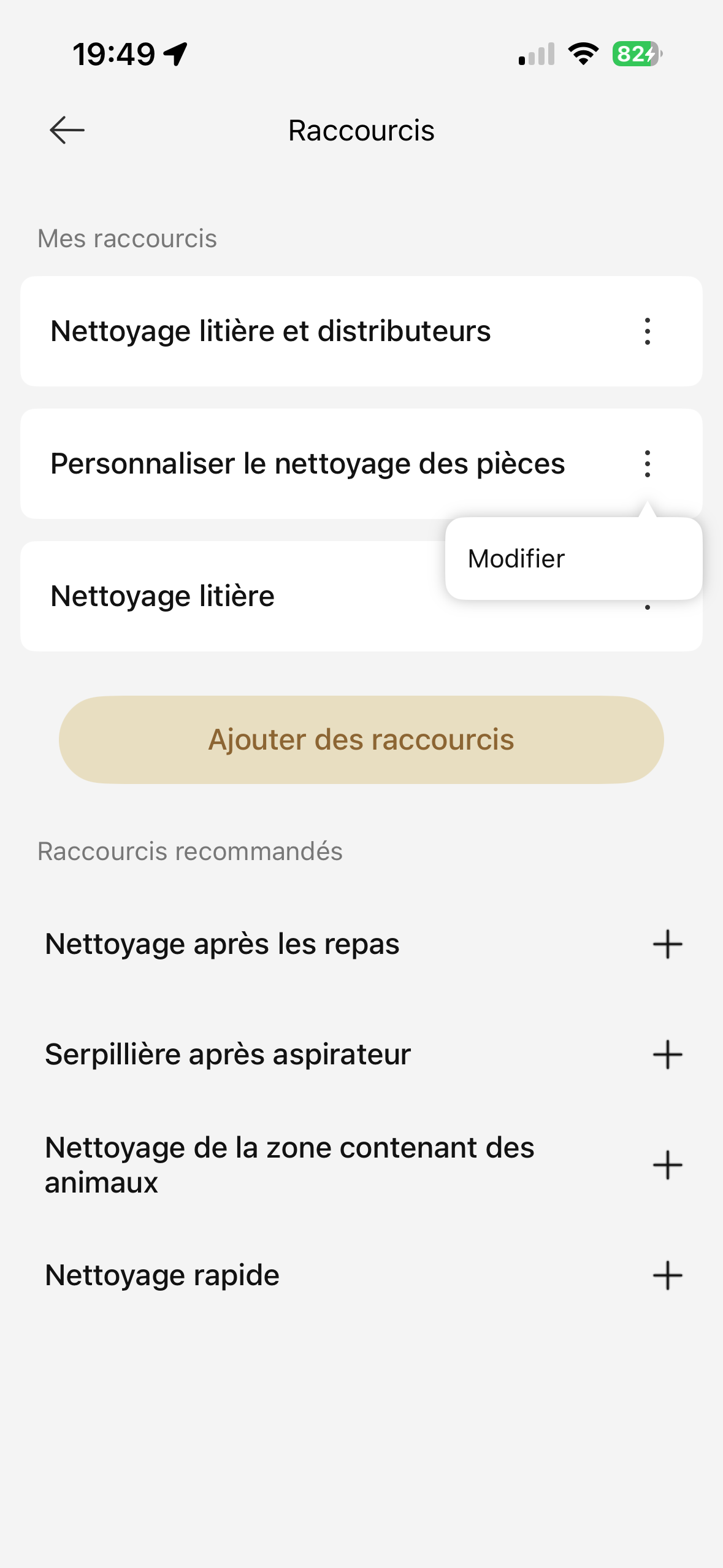Viewport: 723px width, 1568px height.
Task: Go back from Raccourcis screen
Action: [x=67, y=131]
